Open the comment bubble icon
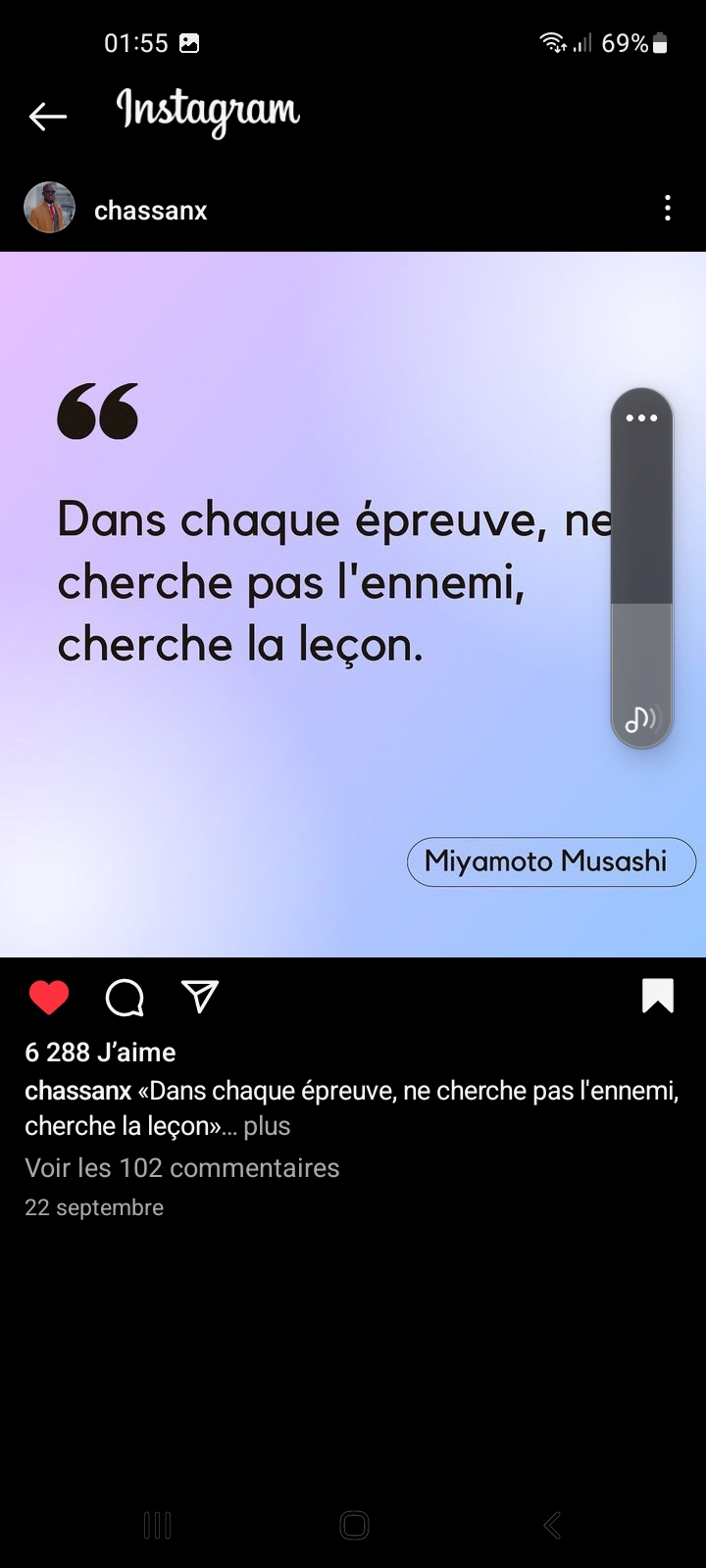This screenshot has height=1568, width=706. 125,997
